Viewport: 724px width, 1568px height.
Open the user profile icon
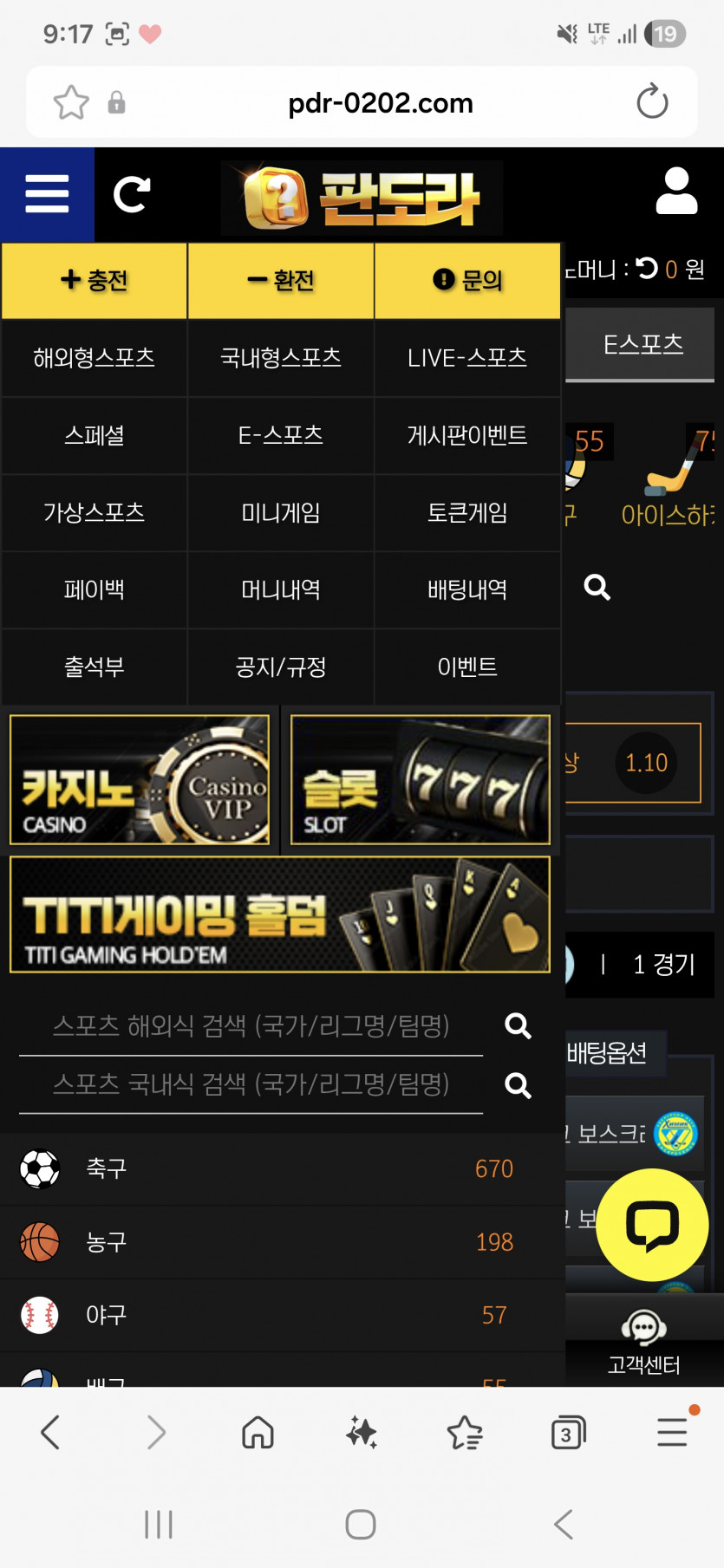tap(676, 192)
